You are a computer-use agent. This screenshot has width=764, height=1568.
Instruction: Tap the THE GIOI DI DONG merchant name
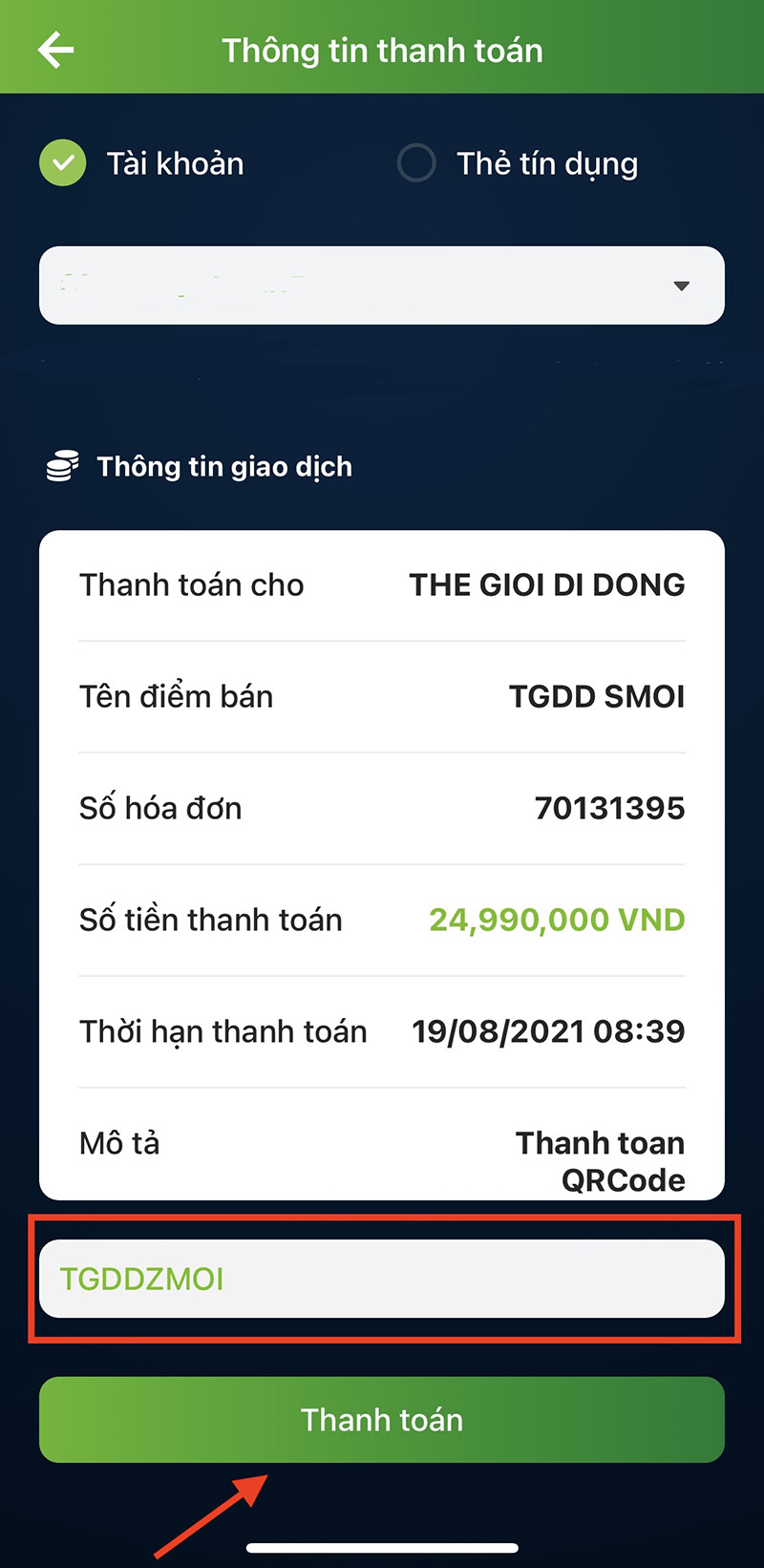pos(546,584)
